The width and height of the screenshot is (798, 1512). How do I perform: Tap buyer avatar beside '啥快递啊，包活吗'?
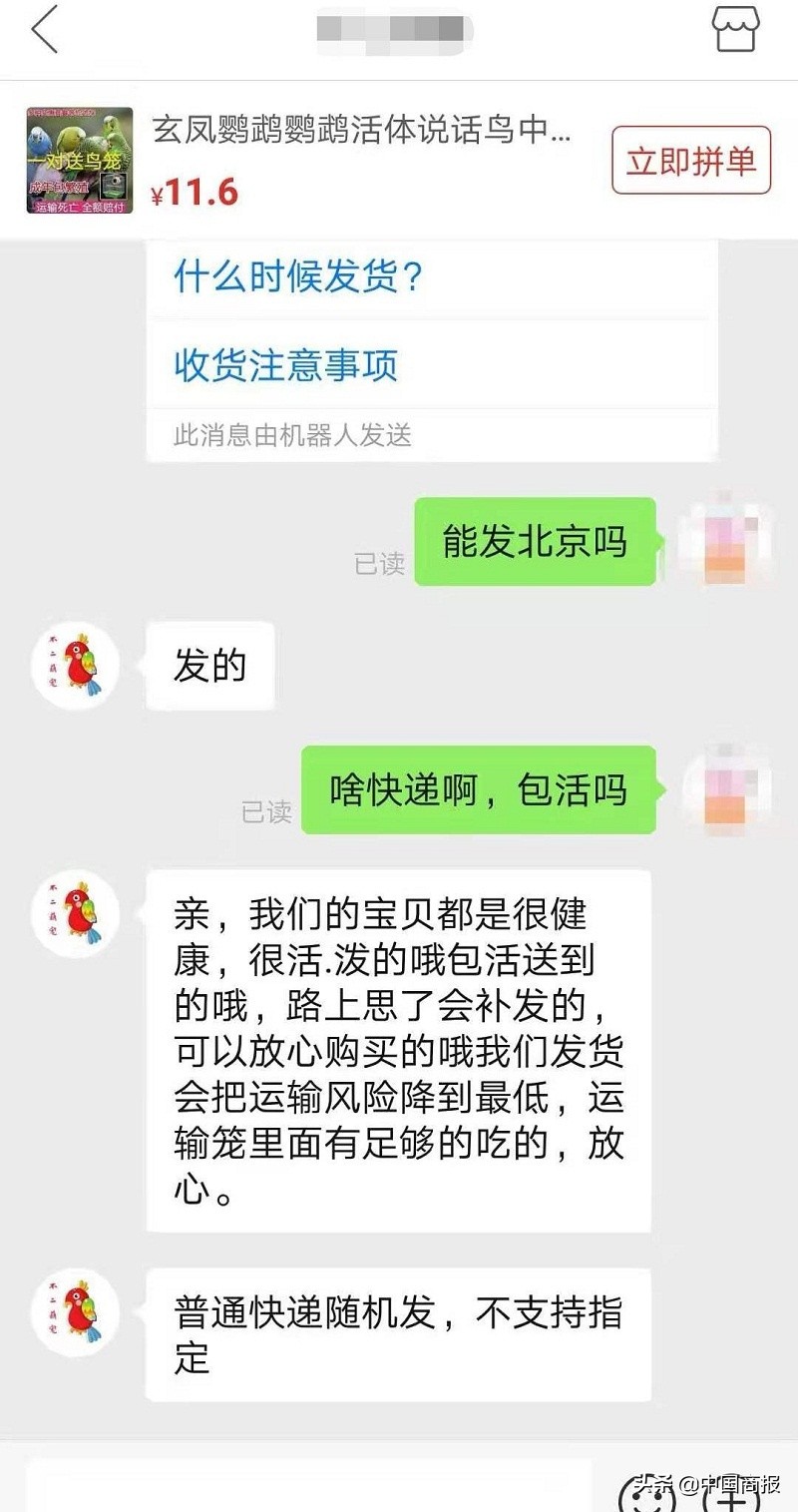(x=725, y=788)
